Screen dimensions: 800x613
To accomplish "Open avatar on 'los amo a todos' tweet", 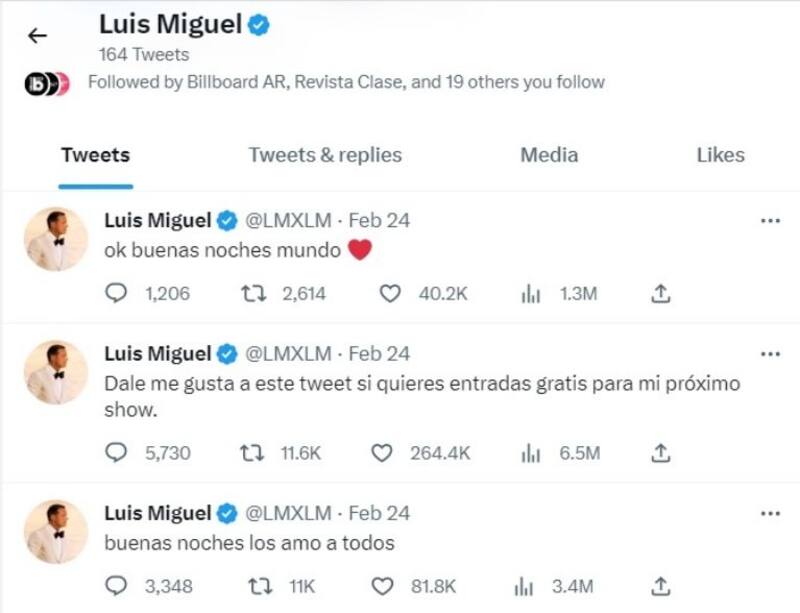I will (56, 532).
